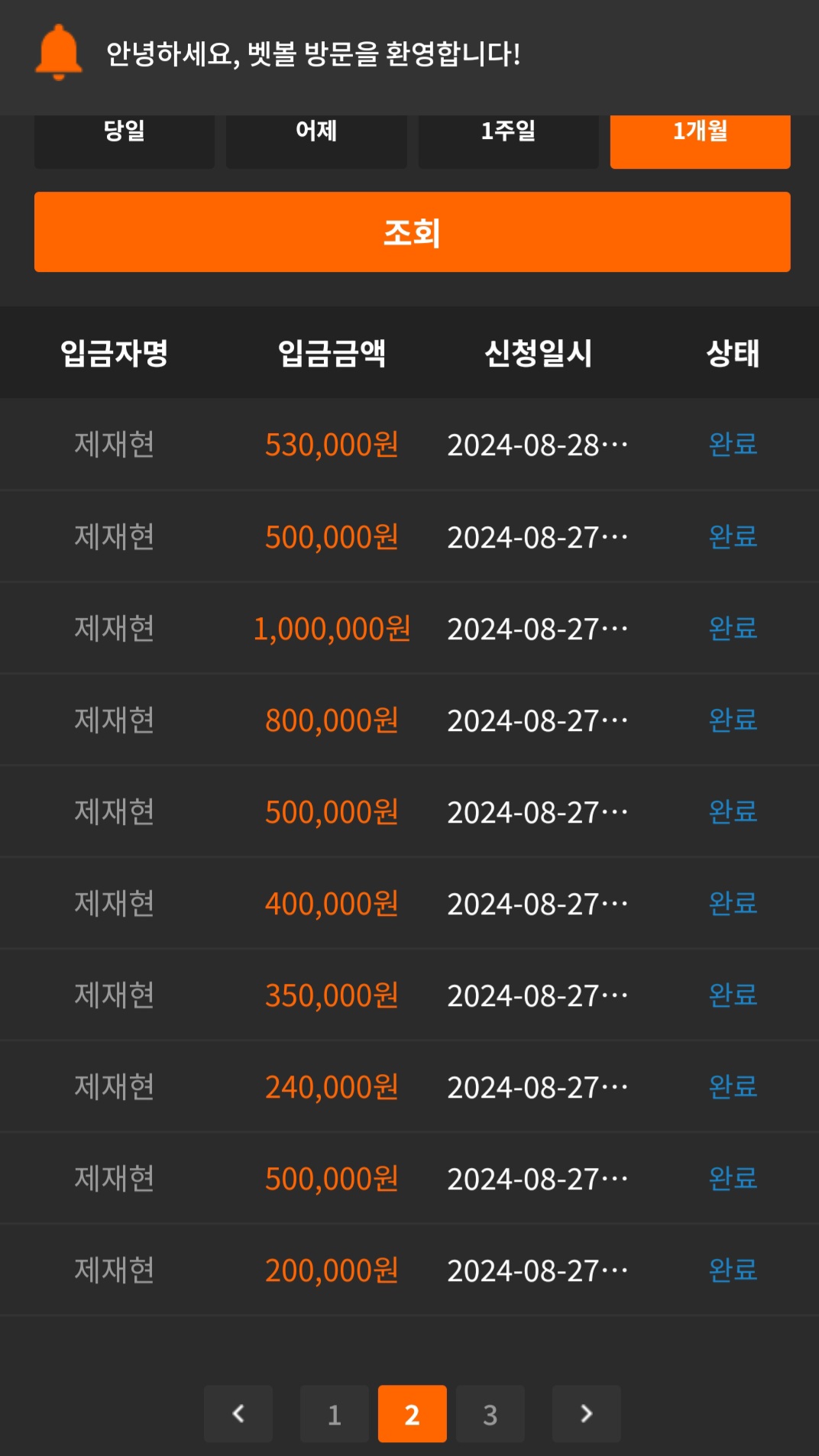Screen dimensions: 819x1456
Task: Select the 1개월 period filter
Action: click(700, 140)
